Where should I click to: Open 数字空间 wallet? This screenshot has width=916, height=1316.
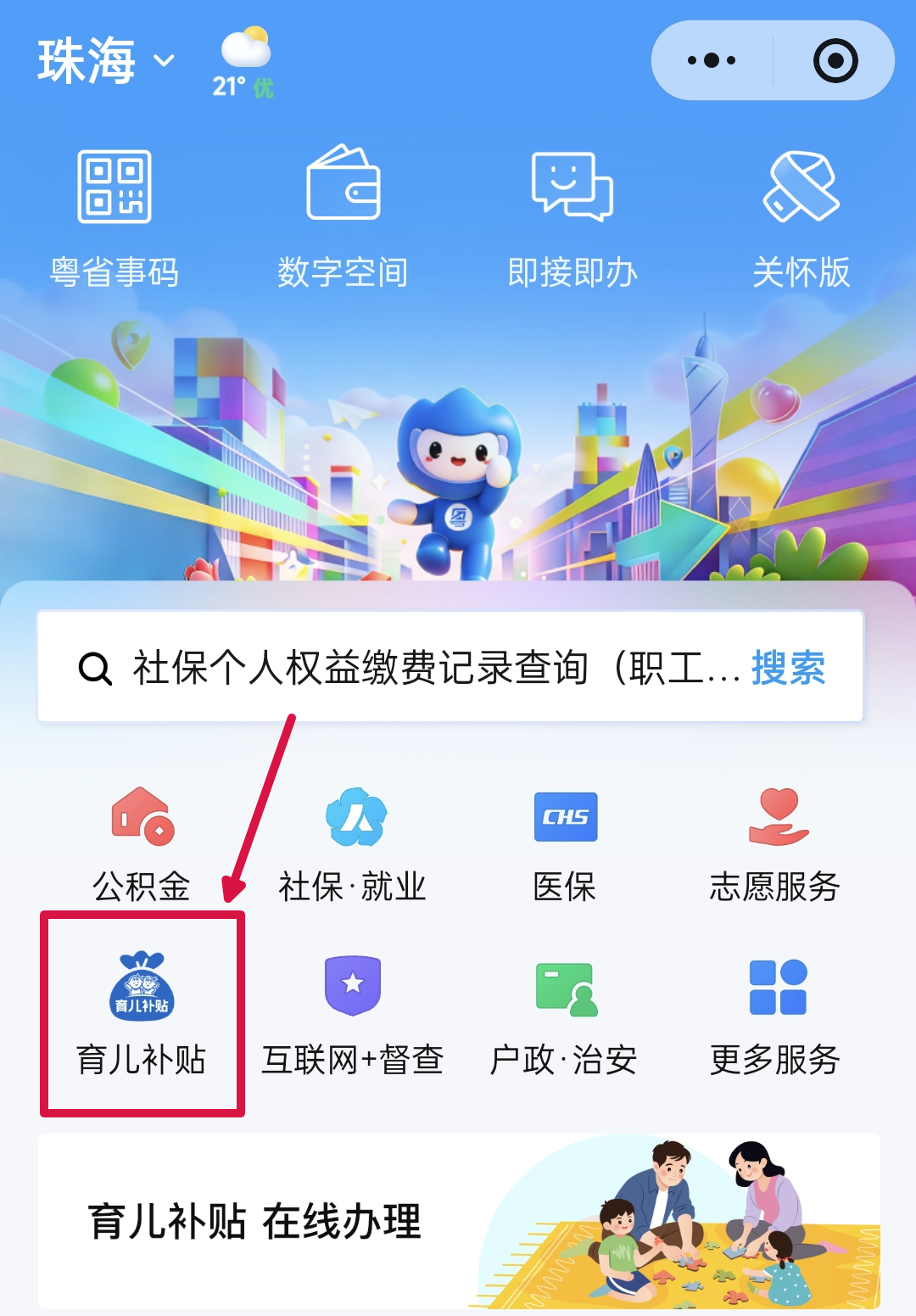343,216
